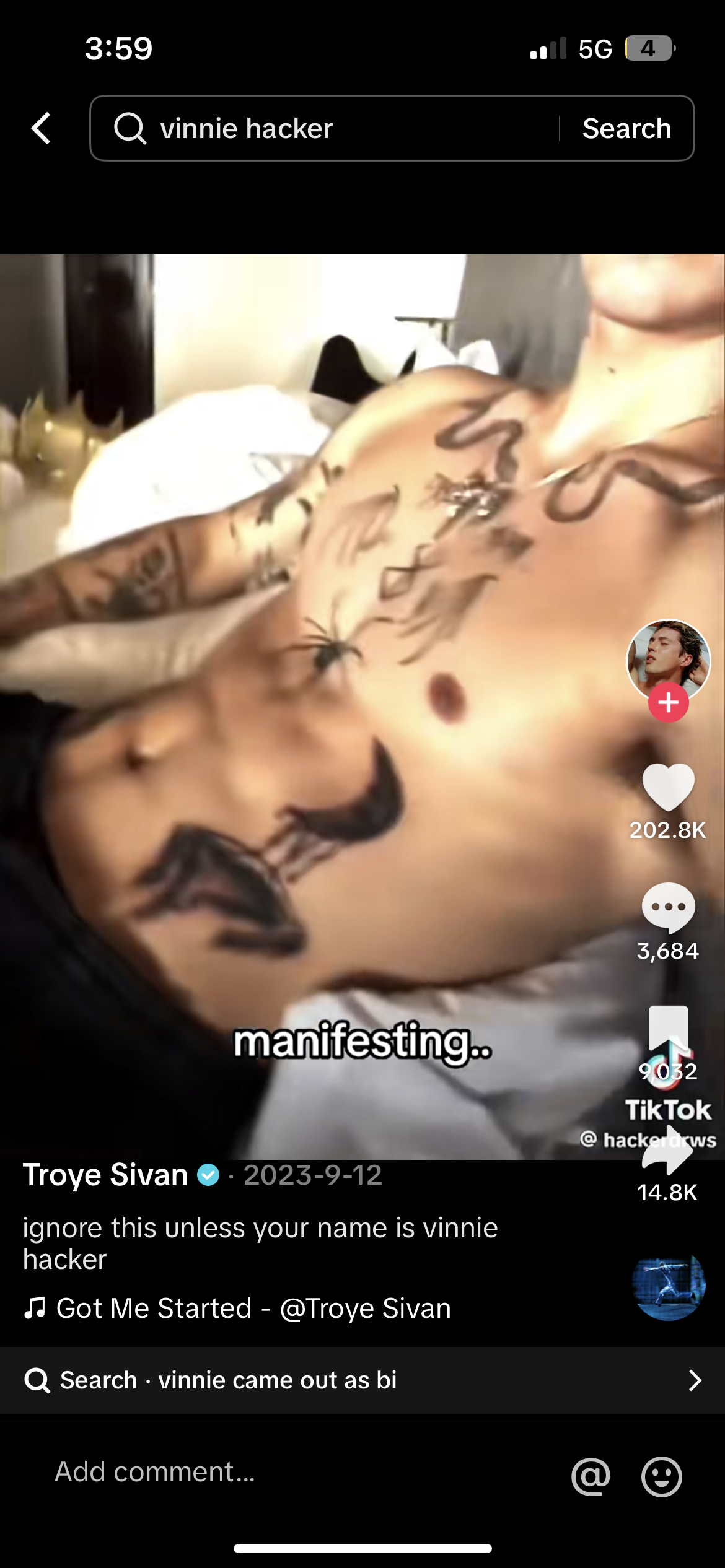Go back using the back arrow

click(41, 128)
